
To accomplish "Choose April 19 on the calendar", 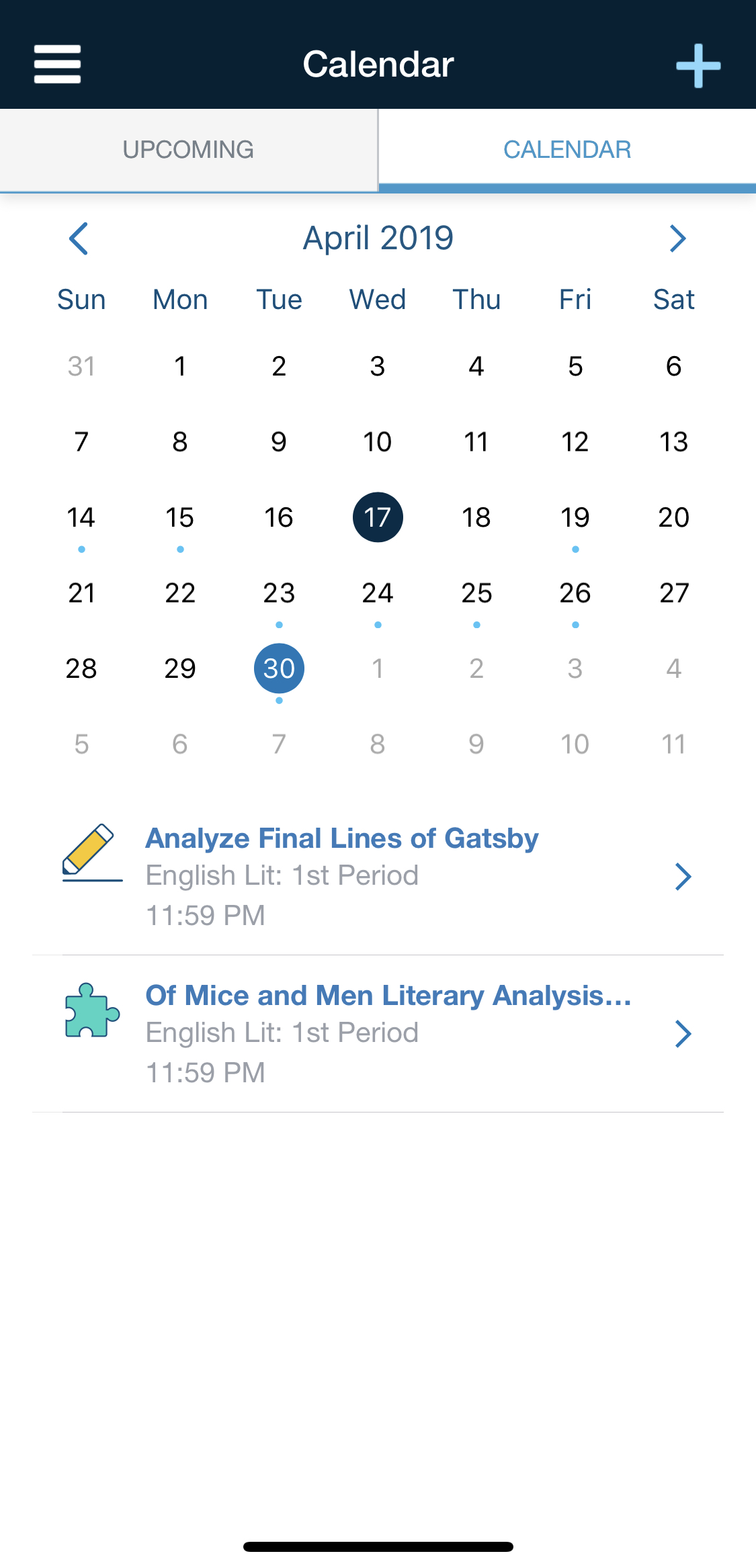I will click(x=575, y=517).
